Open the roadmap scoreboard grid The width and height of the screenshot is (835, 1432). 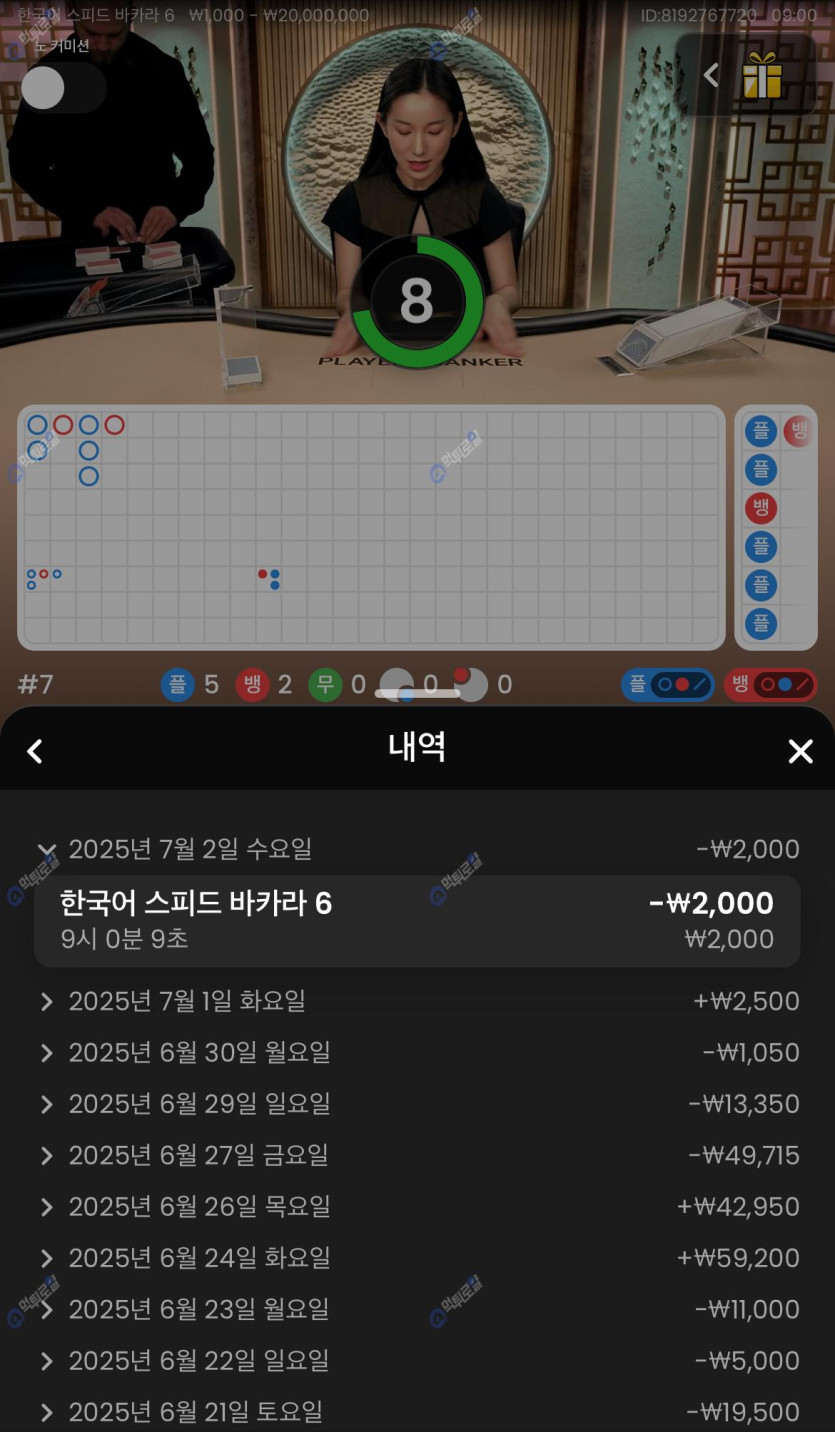(x=370, y=527)
